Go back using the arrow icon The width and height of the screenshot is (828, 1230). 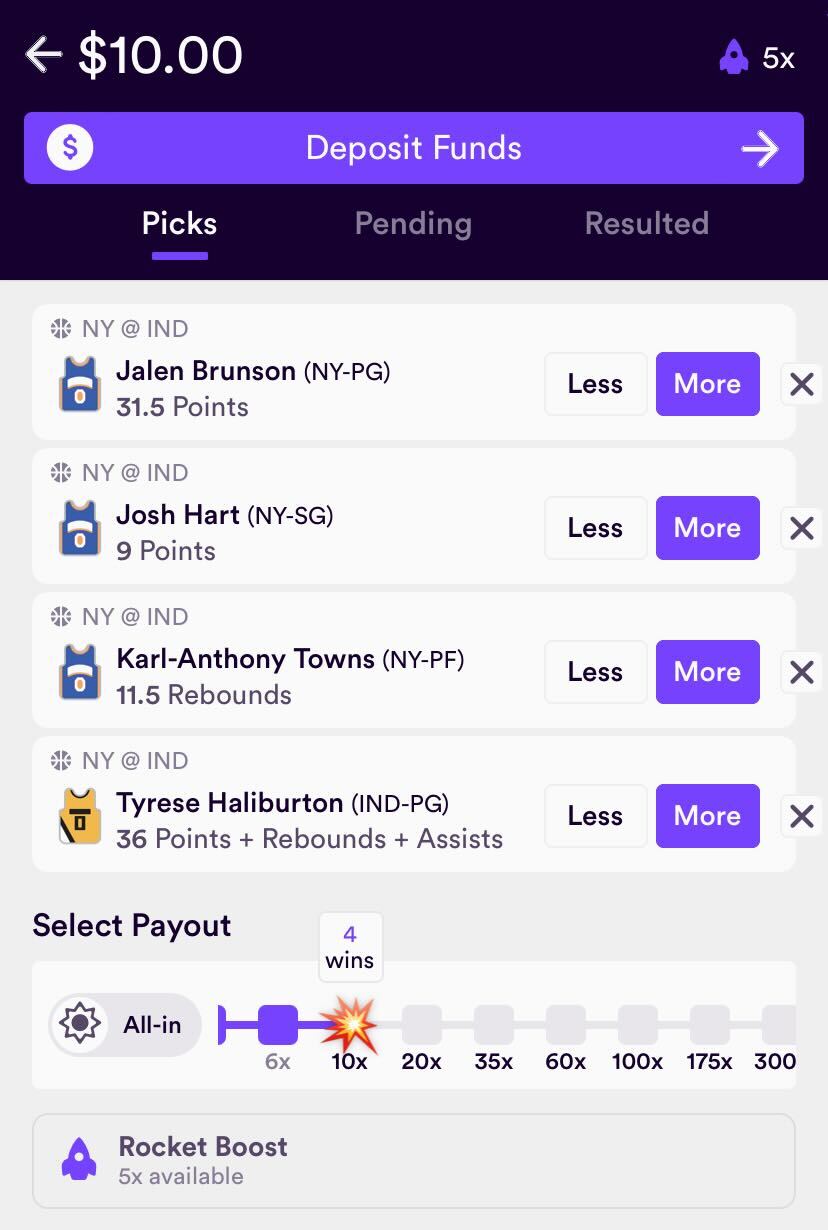pos(44,54)
